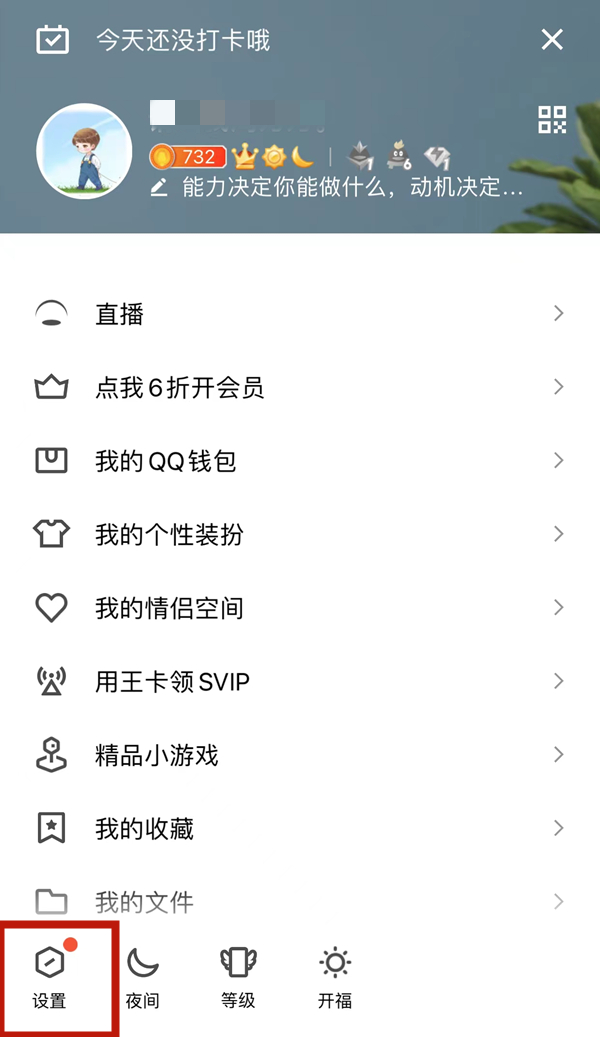Image resolution: width=600 pixels, height=1037 pixels.
Task: Open 我的文件 files
Action: point(300,902)
